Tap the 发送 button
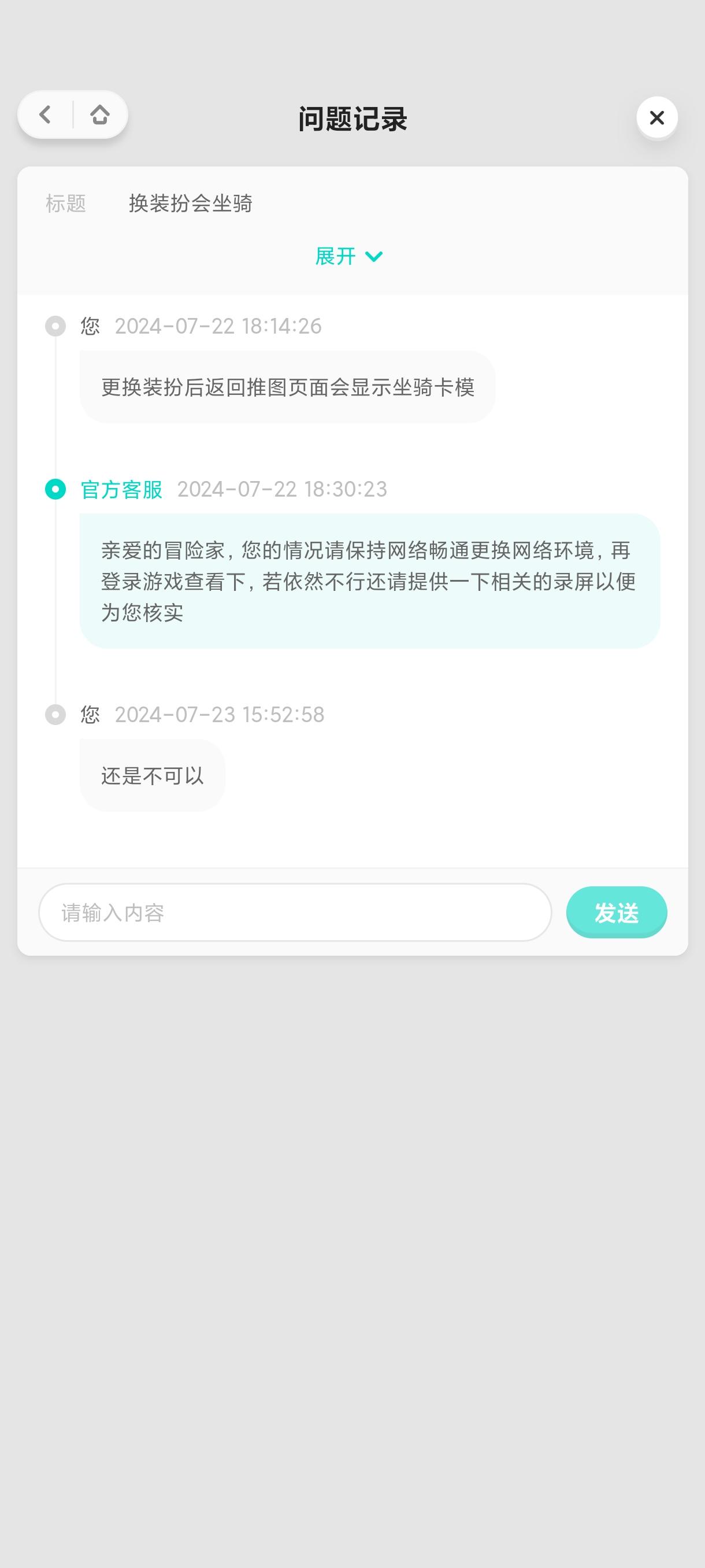This screenshot has width=705, height=1568. click(616, 912)
